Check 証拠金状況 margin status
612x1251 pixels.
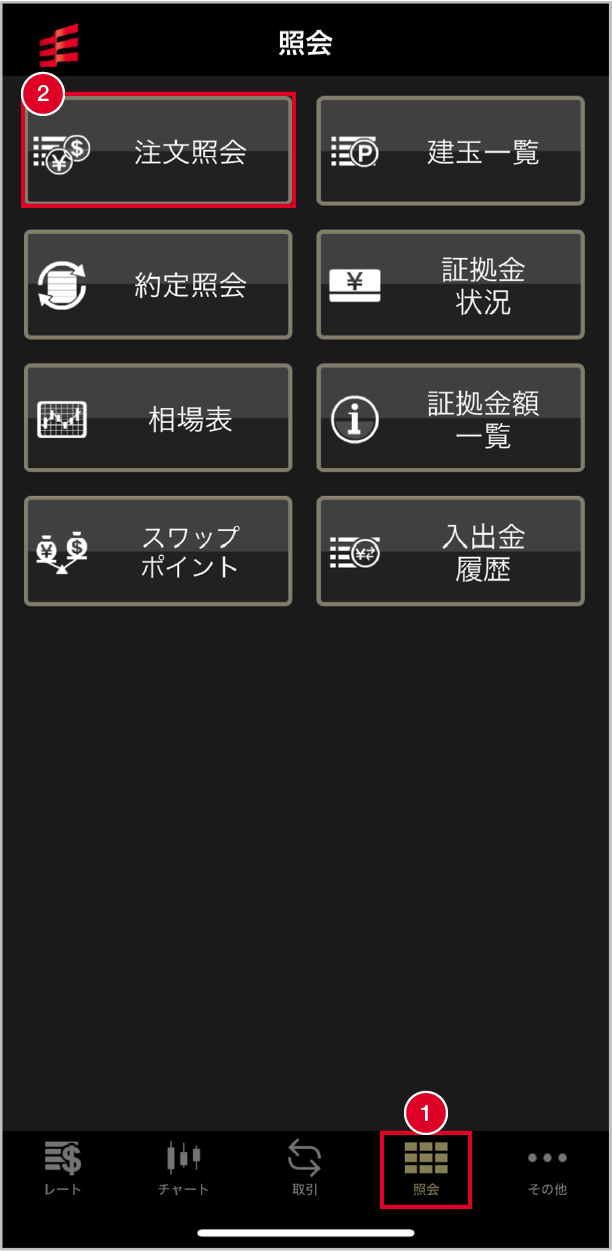(450, 285)
